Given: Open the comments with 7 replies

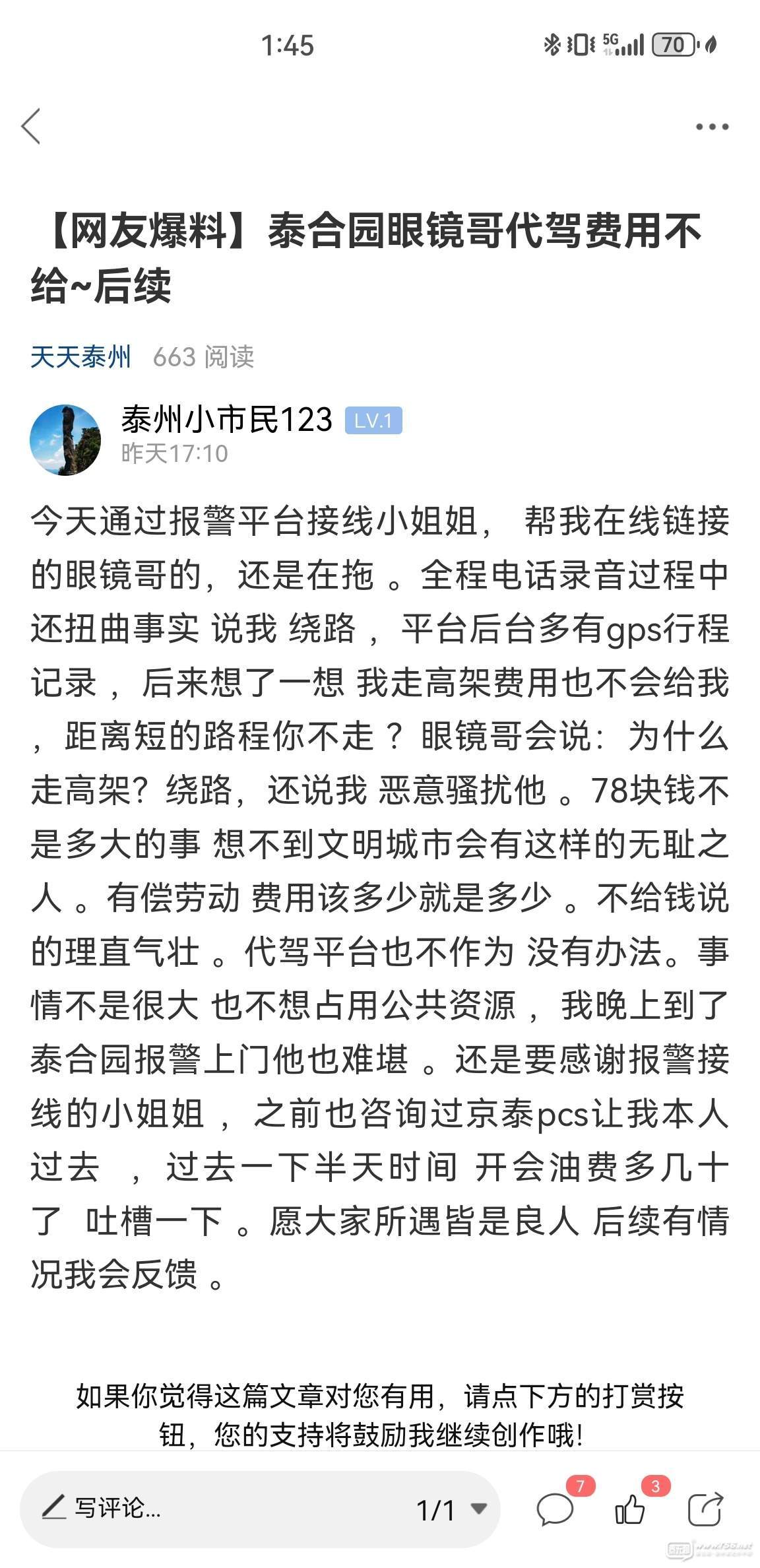Looking at the screenshot, I should pyautogui.click(x=555, y=1509).
